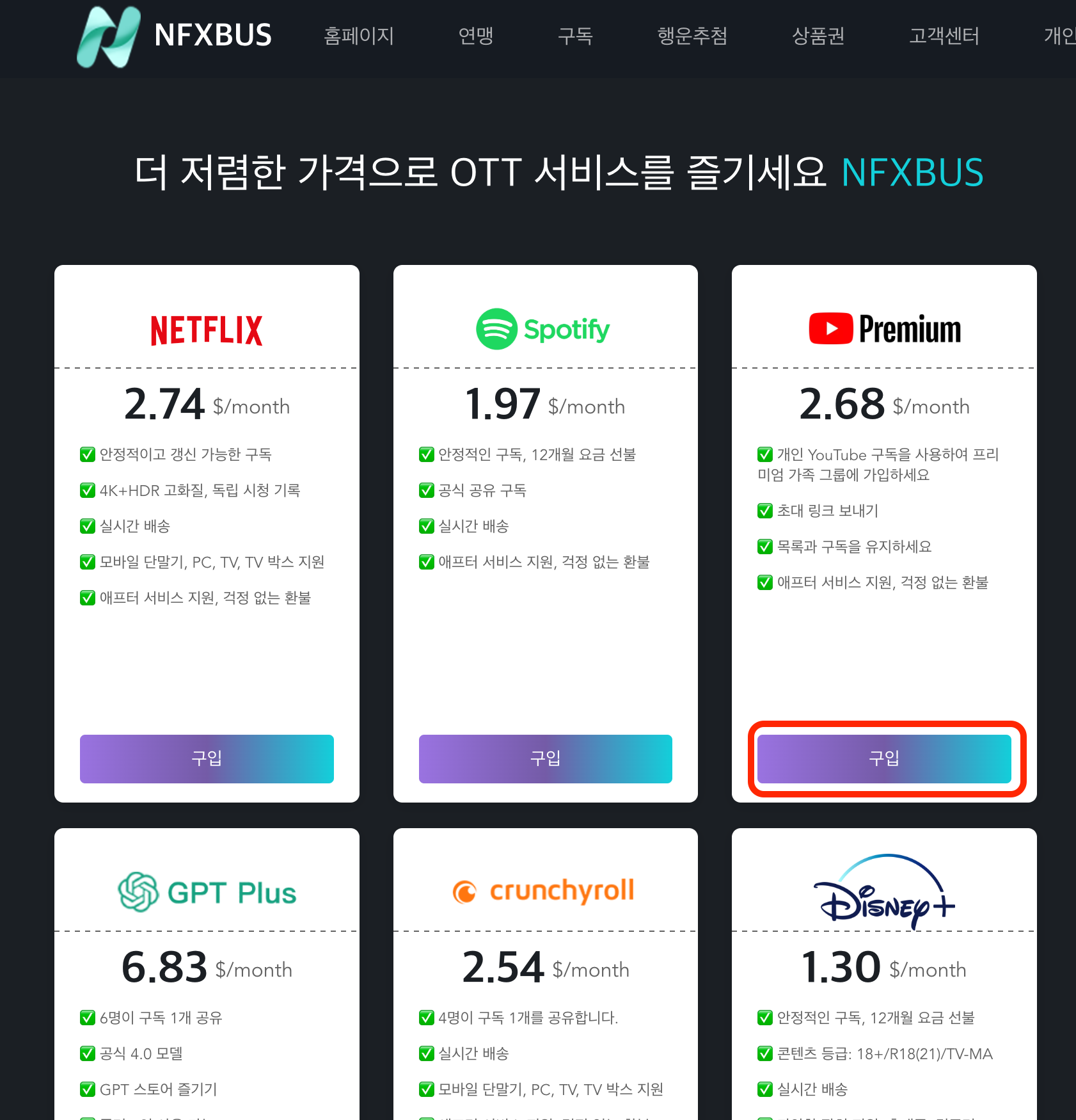Tap 구입 on the Netflix plan
Viewport: 1076px width, 1120px height.
tap(207, 758)
